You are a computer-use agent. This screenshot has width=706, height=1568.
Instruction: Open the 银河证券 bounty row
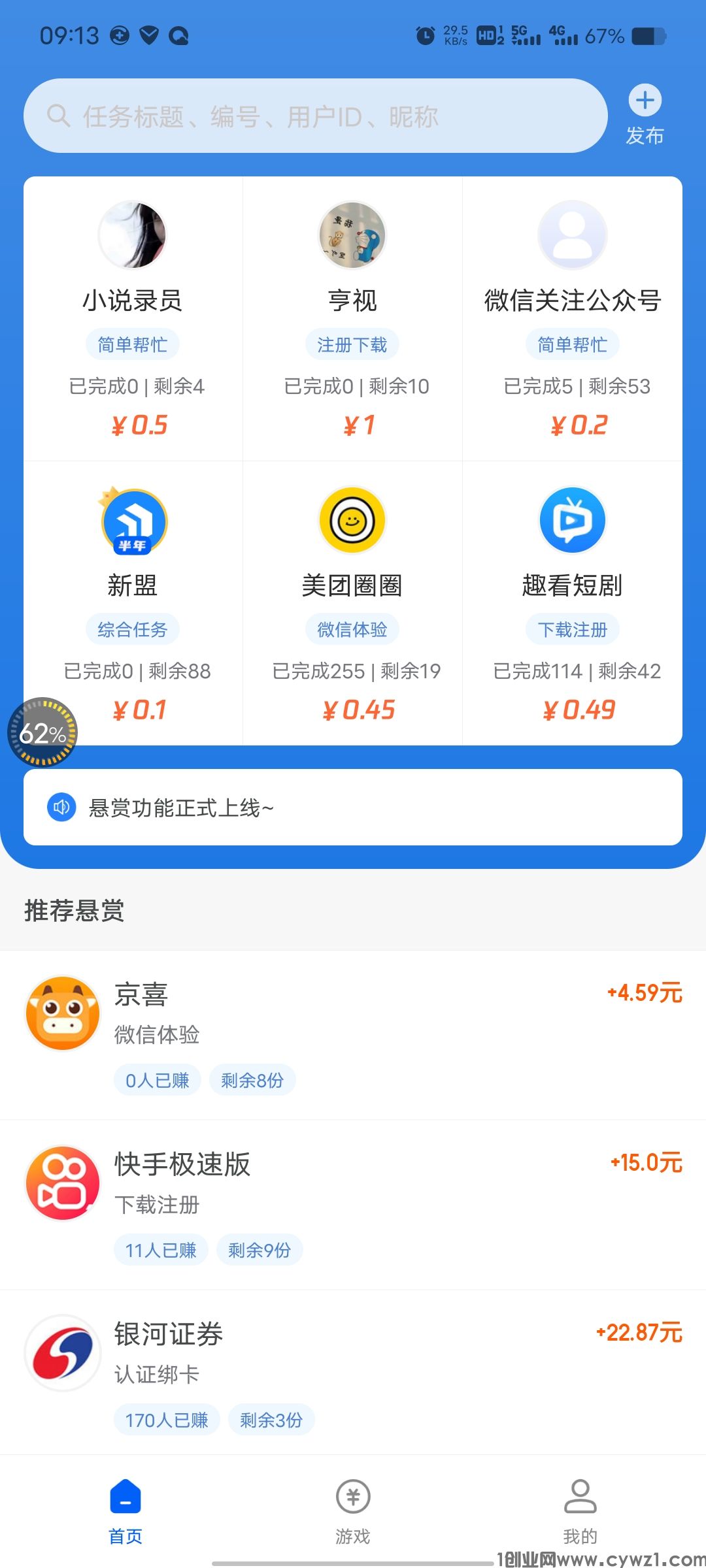click(353, 1373)
